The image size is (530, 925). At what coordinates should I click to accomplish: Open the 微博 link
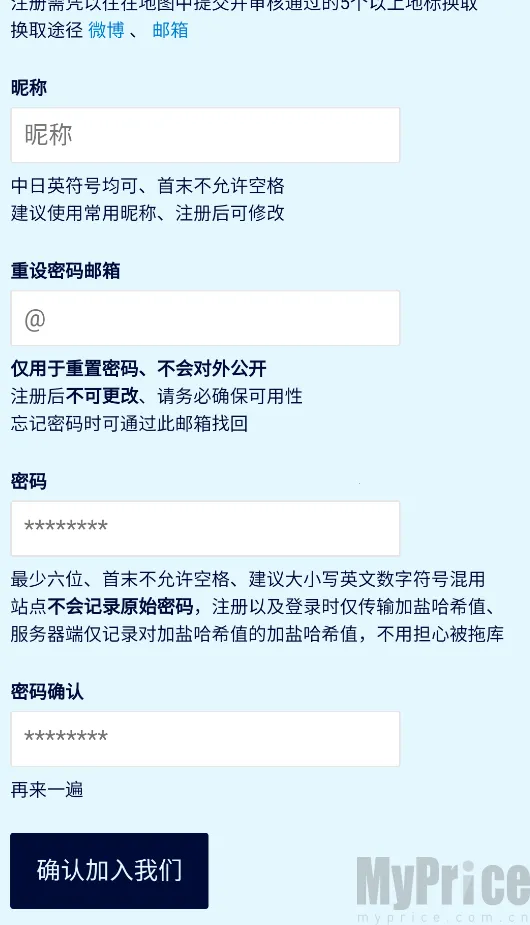106,29
